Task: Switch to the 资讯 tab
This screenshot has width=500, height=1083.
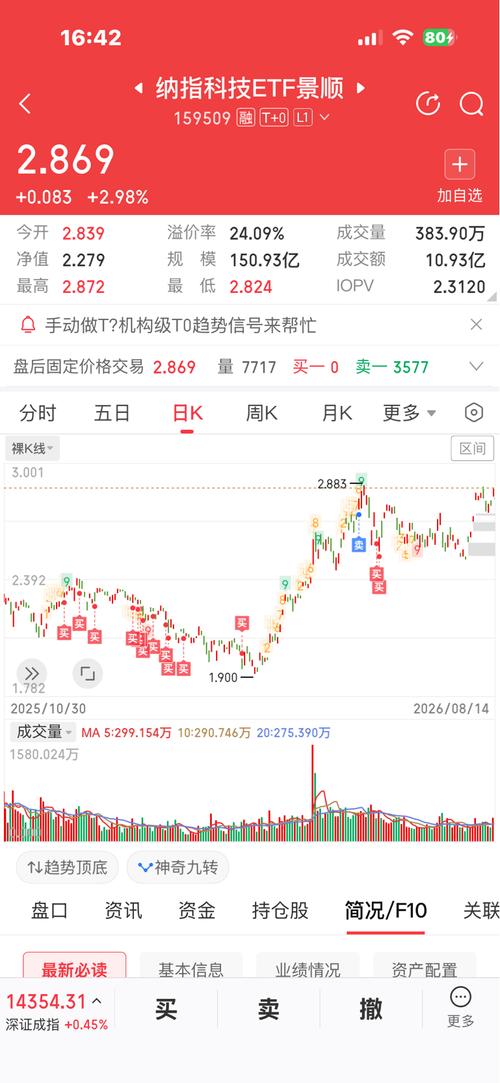Action: [123, 911]
